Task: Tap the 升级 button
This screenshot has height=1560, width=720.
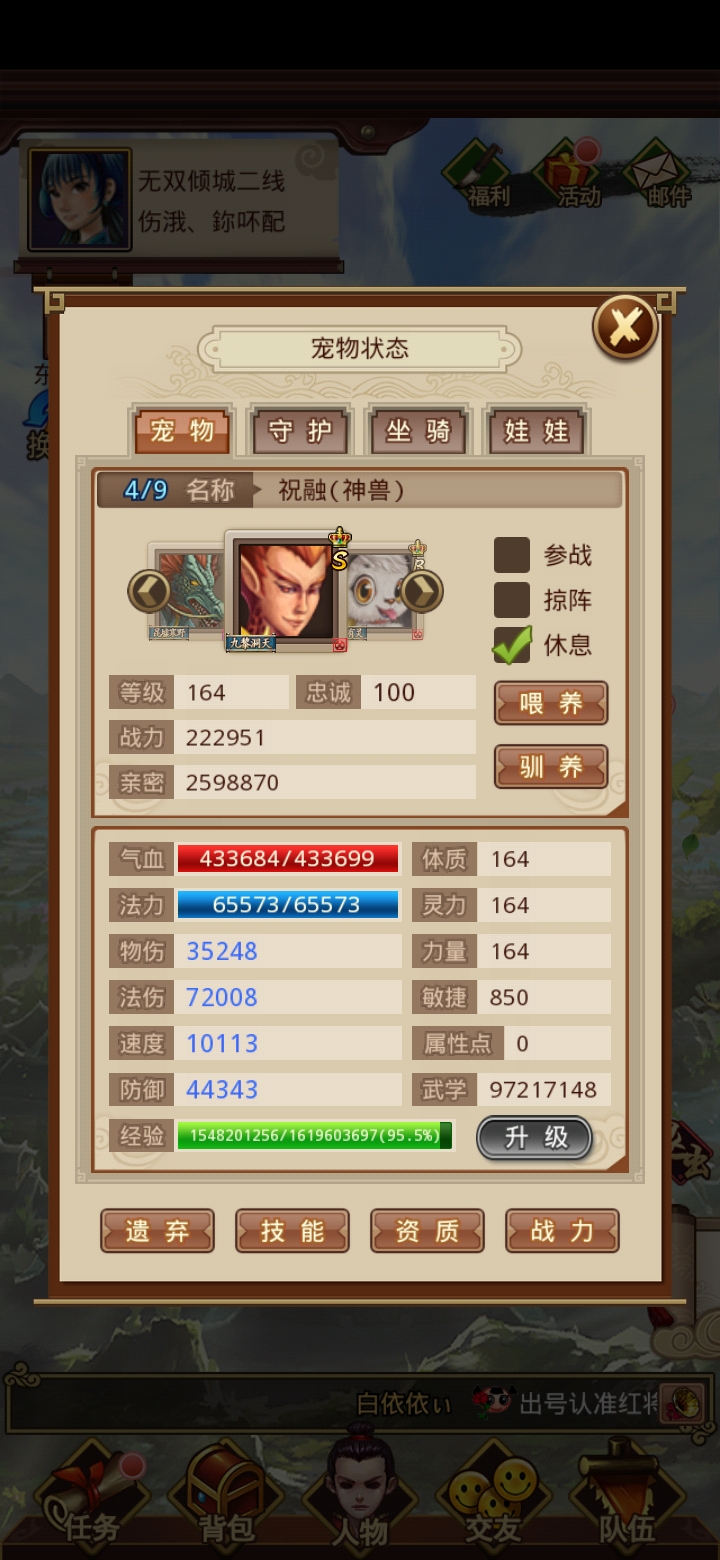Action: tap(535, 1137)
